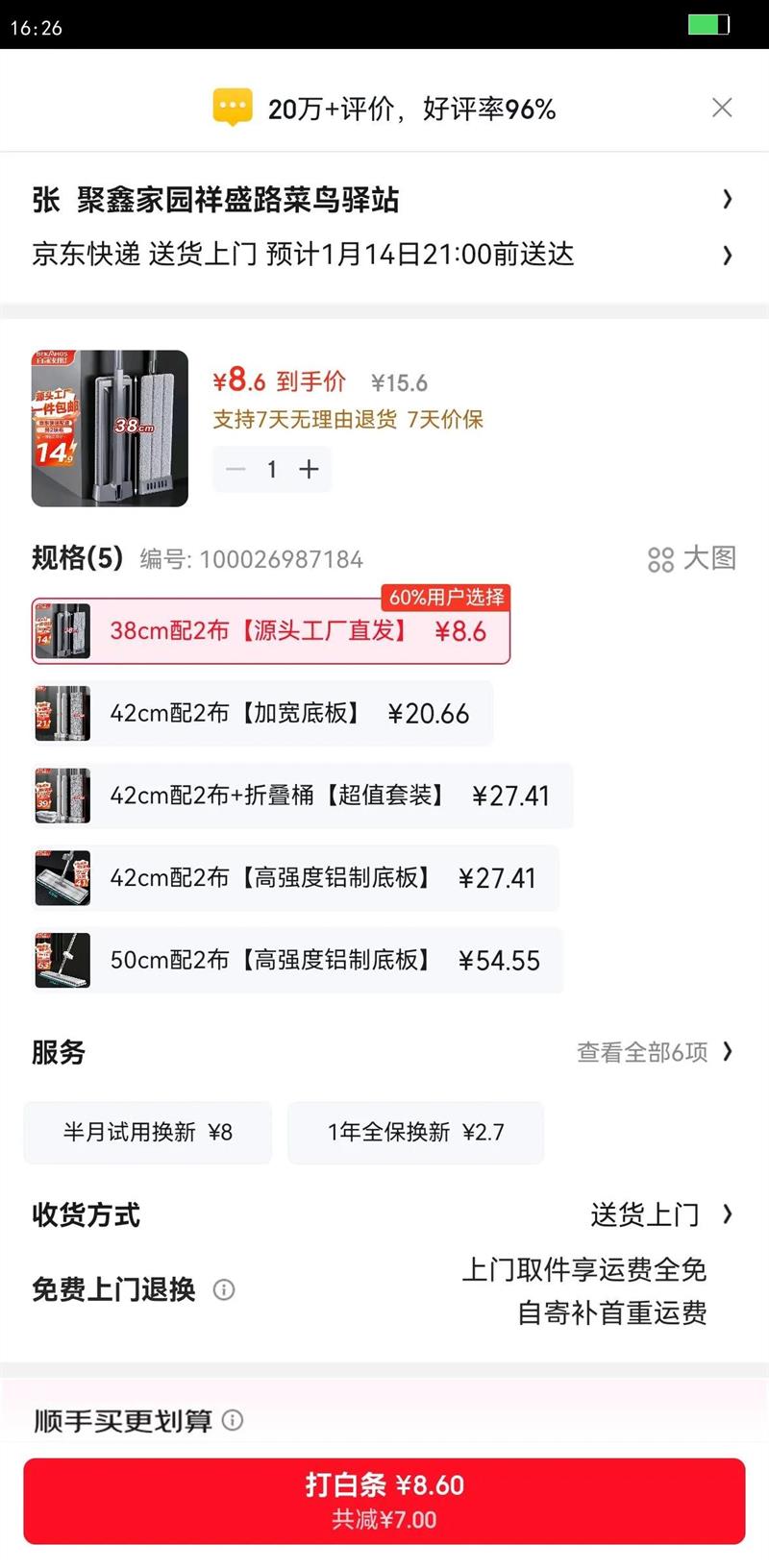This screenshot has height=1568, width=769.
Task: Expand the 京东快递 delivery time details
Action: [x=384, y=256]
